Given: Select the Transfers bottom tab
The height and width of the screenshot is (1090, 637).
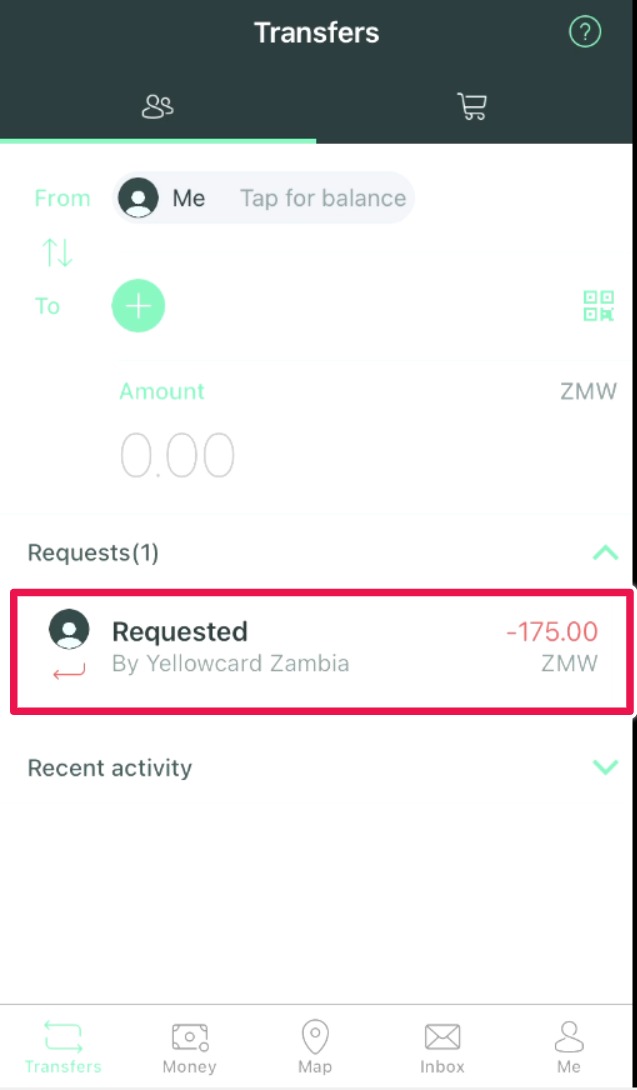Looking at the screenshot, I should (63, 1047).
